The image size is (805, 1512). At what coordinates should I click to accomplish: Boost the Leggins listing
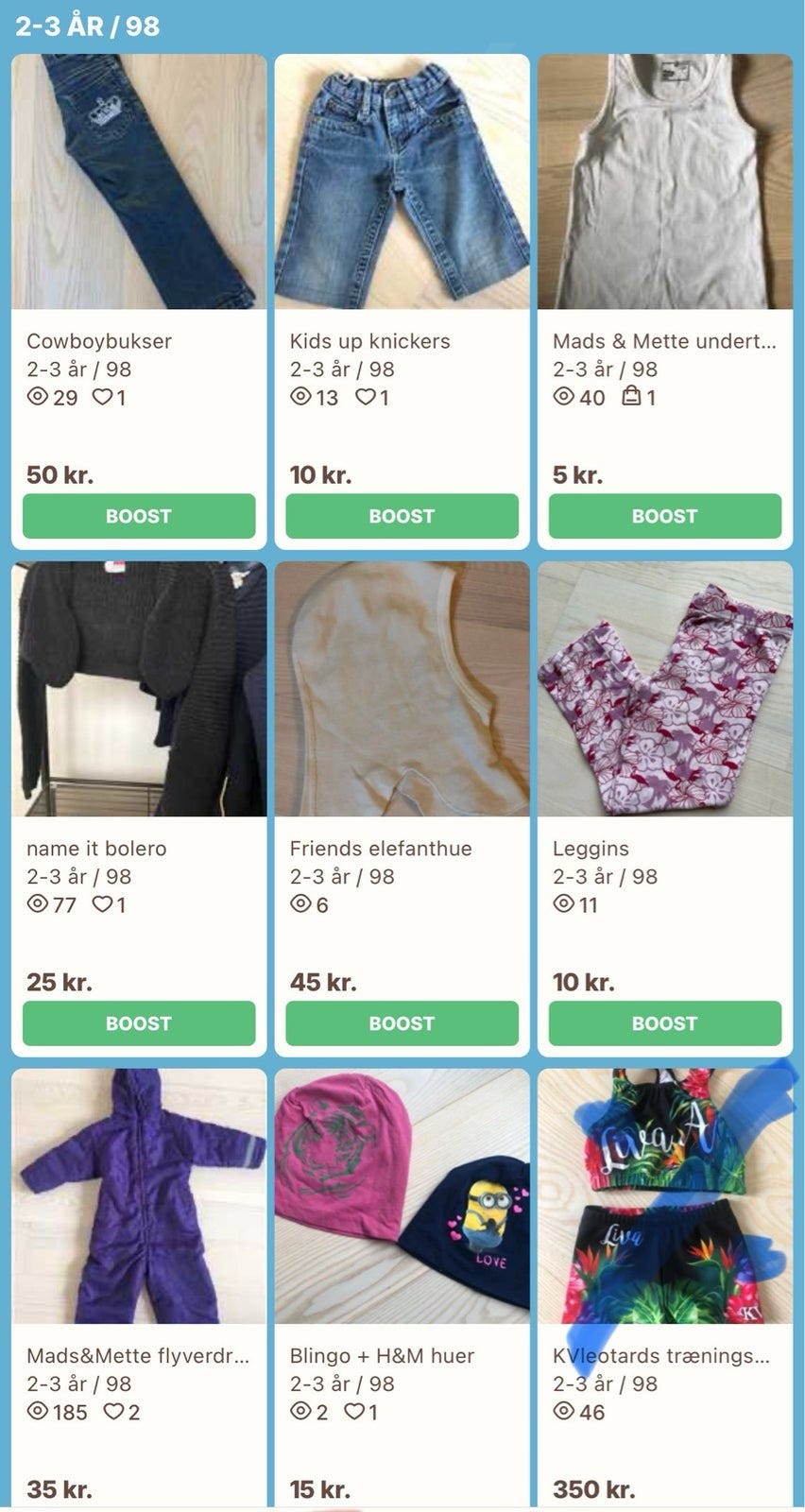(665, 1023)
